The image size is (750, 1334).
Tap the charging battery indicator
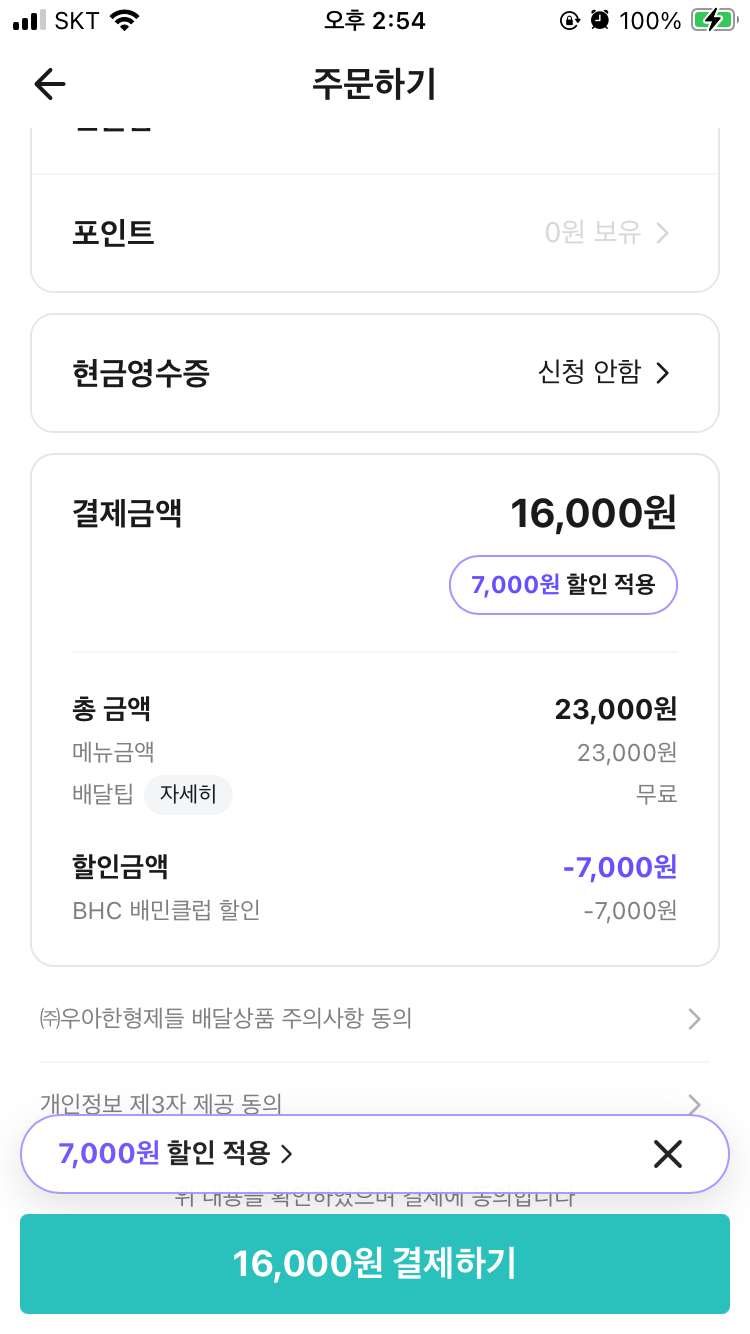click(x=714, y=17)
